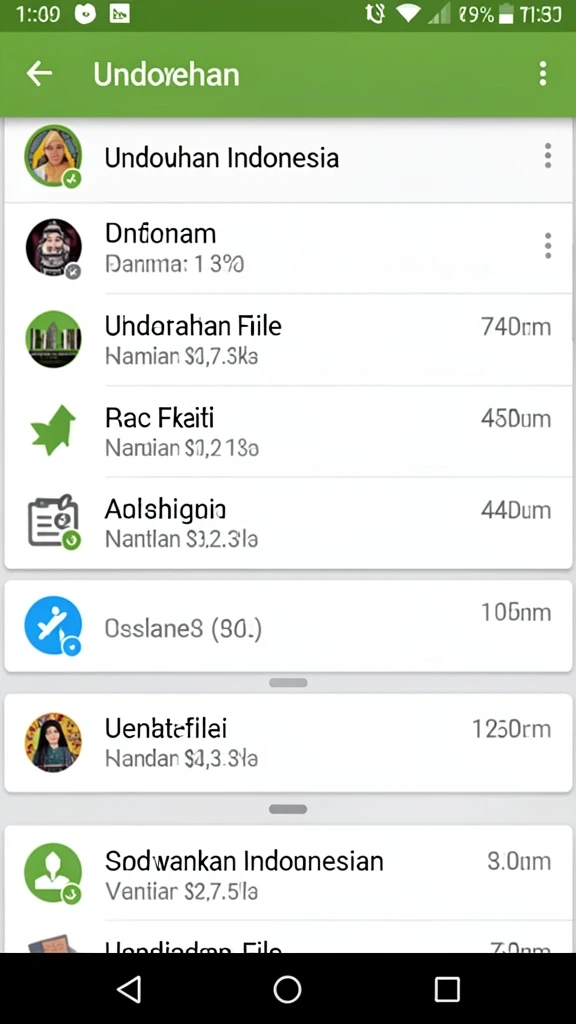The image size is (576, 1024).
Task: Open the overflow menu in the green app bar
Action: [543, 74]
